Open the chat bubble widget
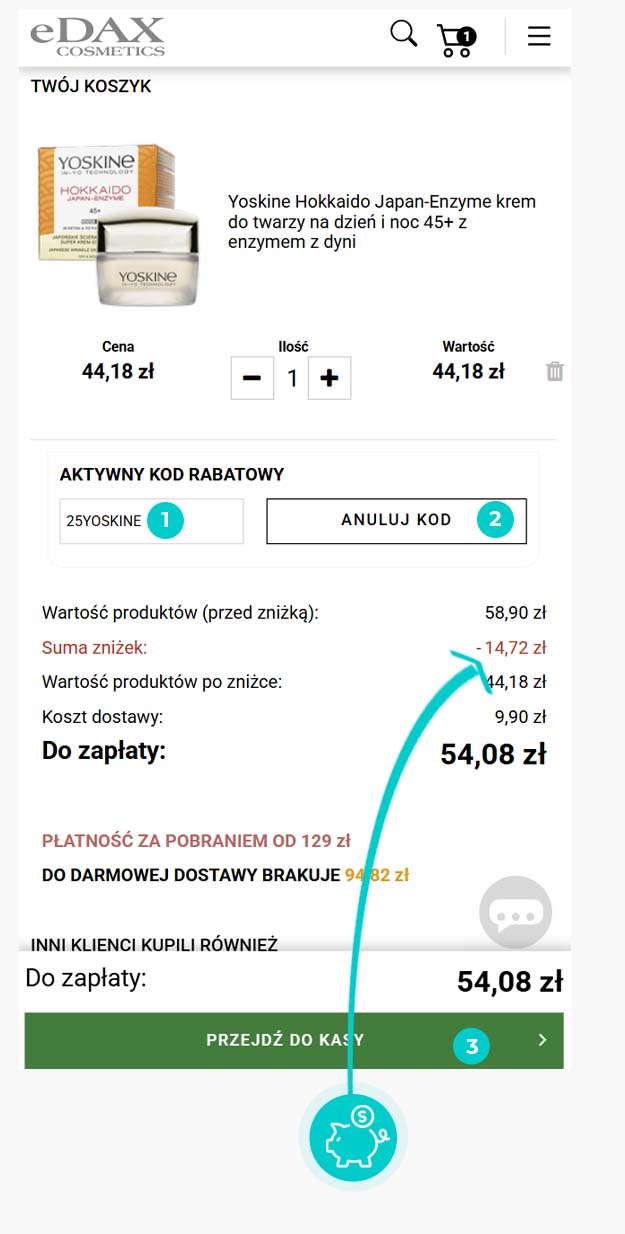Image resolution: width=625 pixels, height=1234 pixels. (x=516, y=912)
